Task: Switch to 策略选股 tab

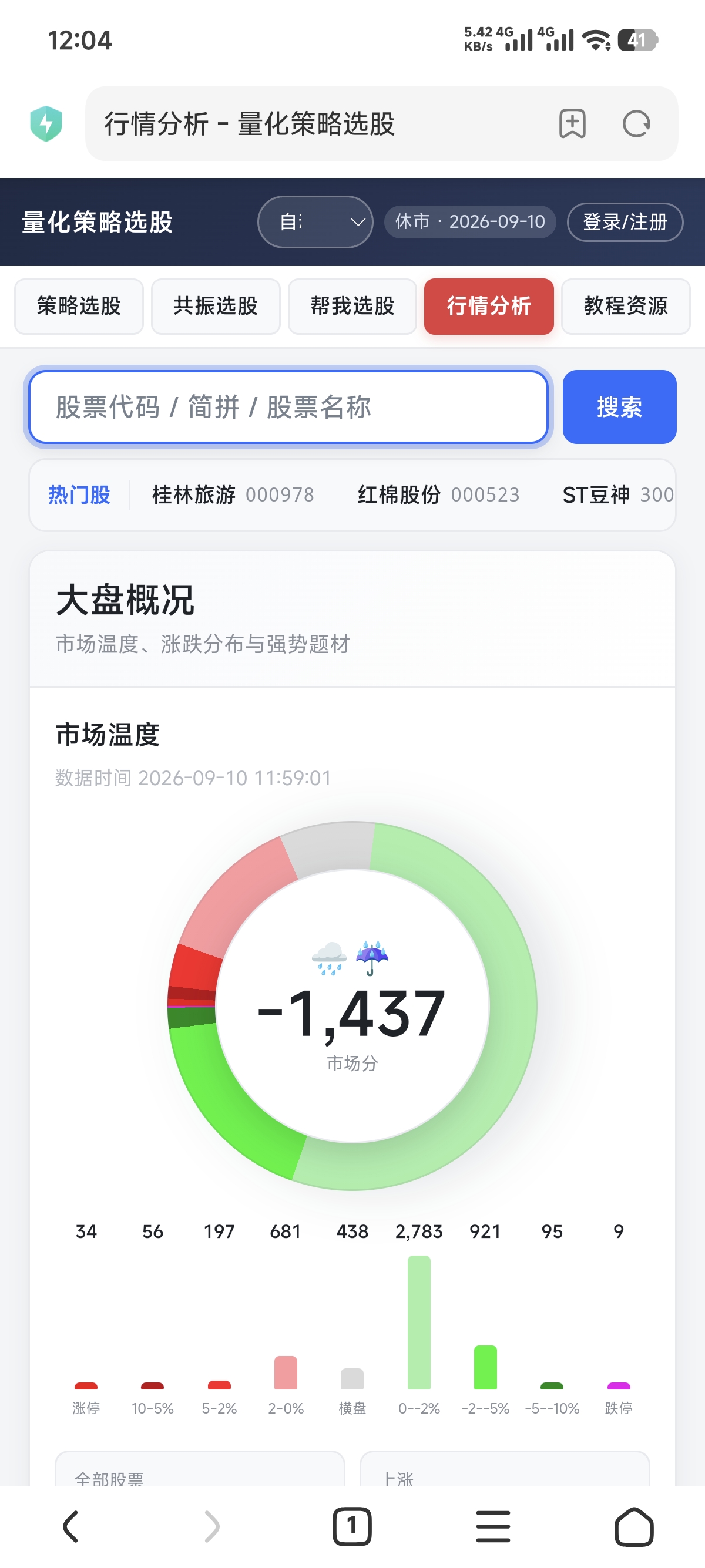Action: point(79,306)
